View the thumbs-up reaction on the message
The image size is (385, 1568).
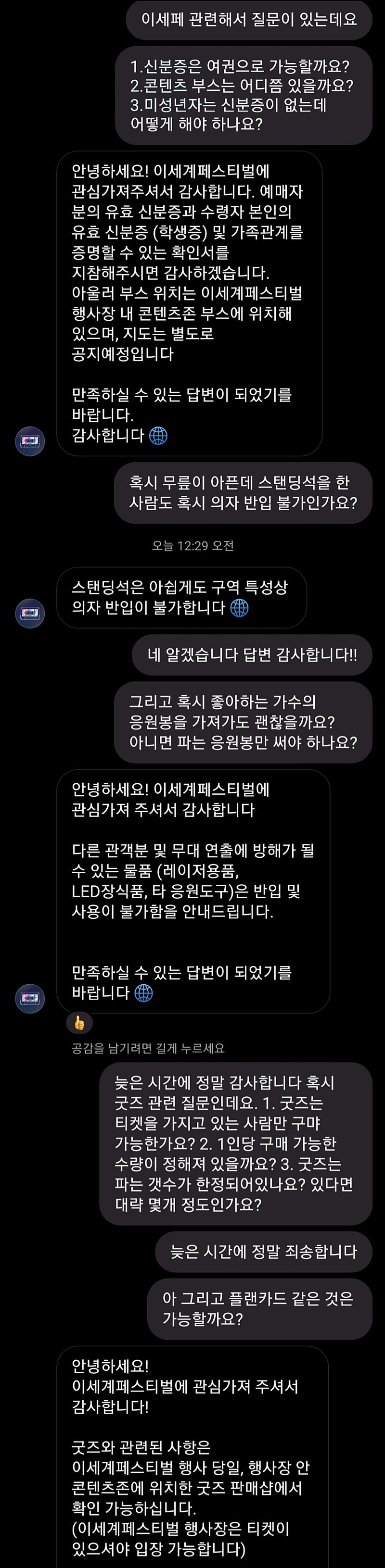coord(79,1023)
